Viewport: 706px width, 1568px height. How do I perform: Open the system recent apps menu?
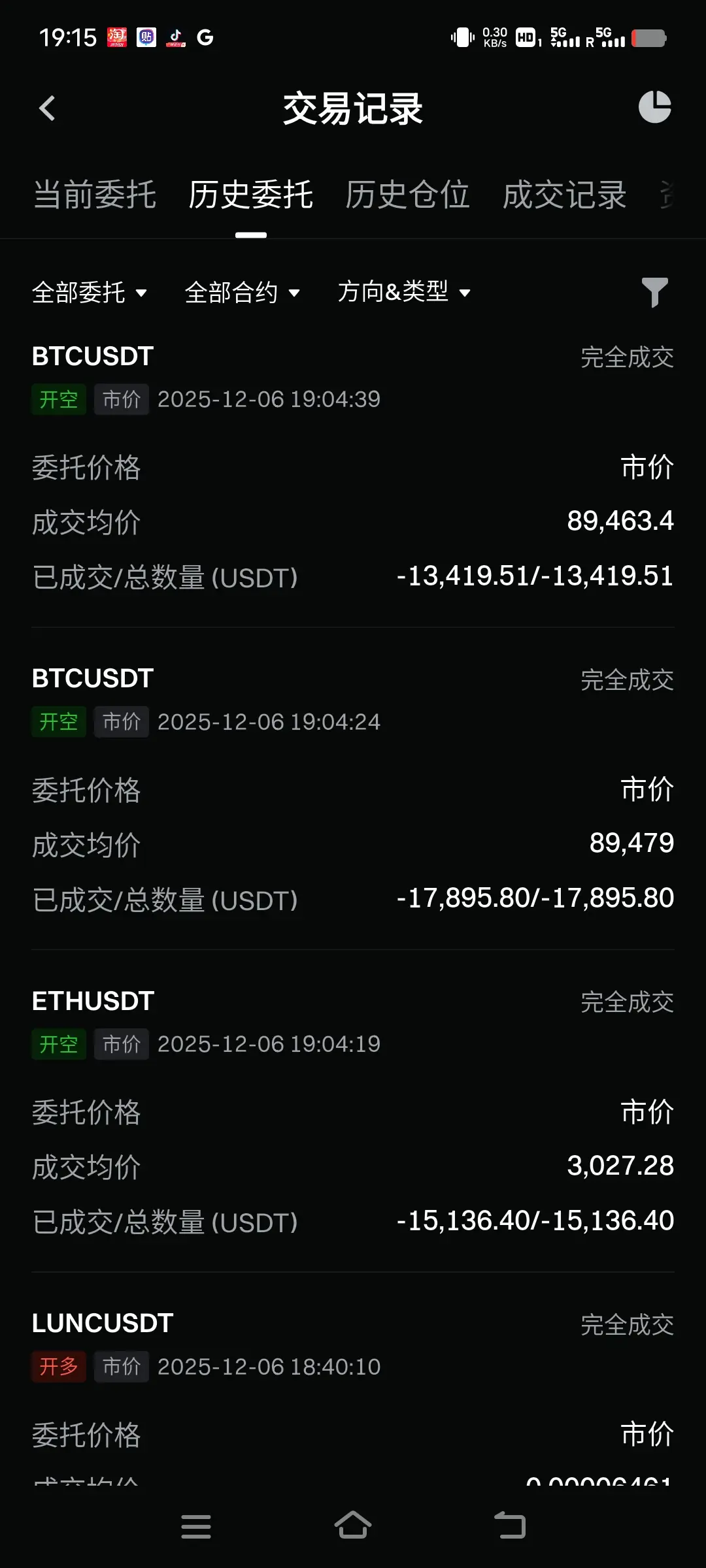click(x=196, y=1526)
